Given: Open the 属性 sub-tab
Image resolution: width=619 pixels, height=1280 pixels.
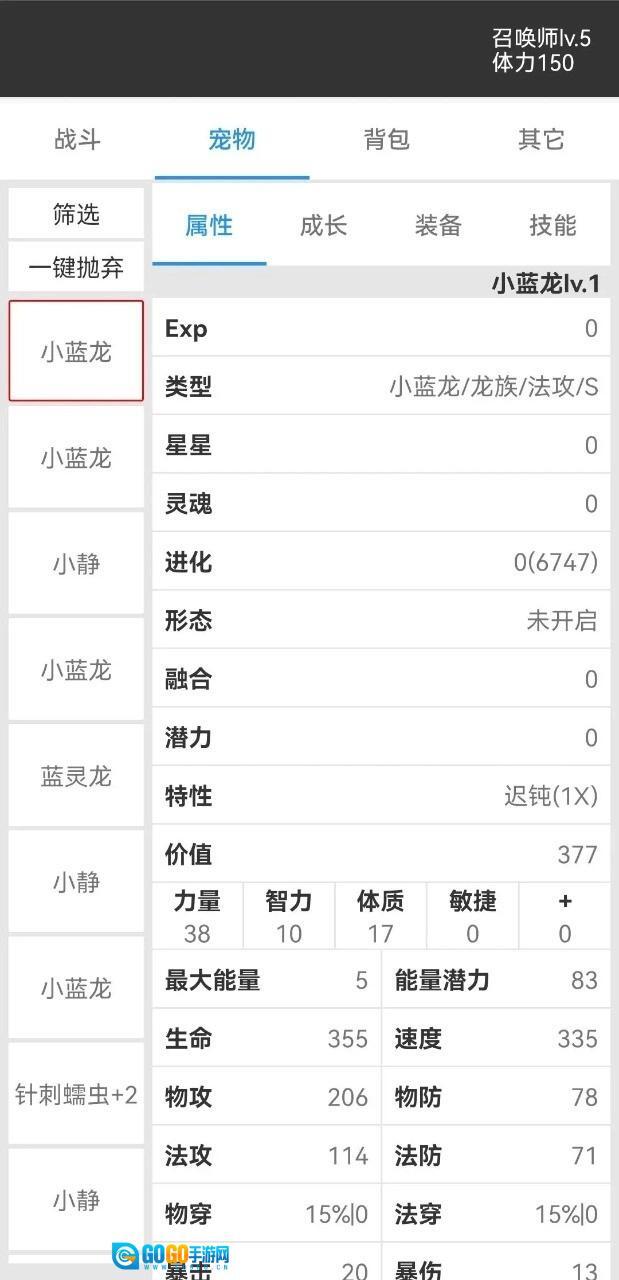Looking at the screenshot, I should tap(209, 226).
